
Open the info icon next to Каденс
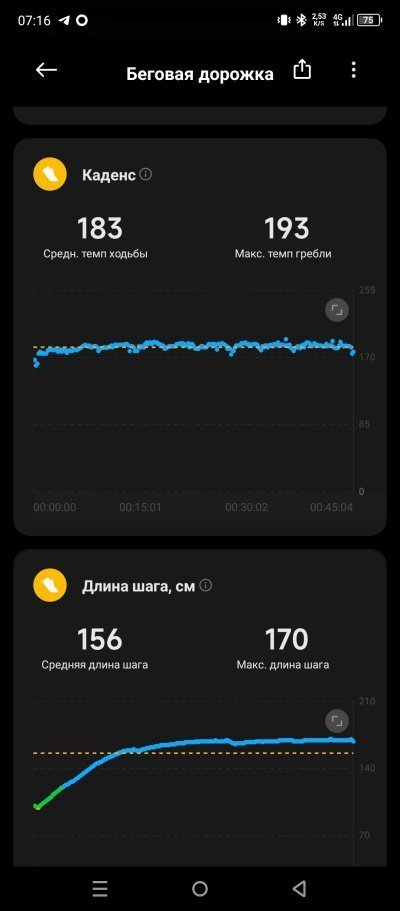click(146, 174)
